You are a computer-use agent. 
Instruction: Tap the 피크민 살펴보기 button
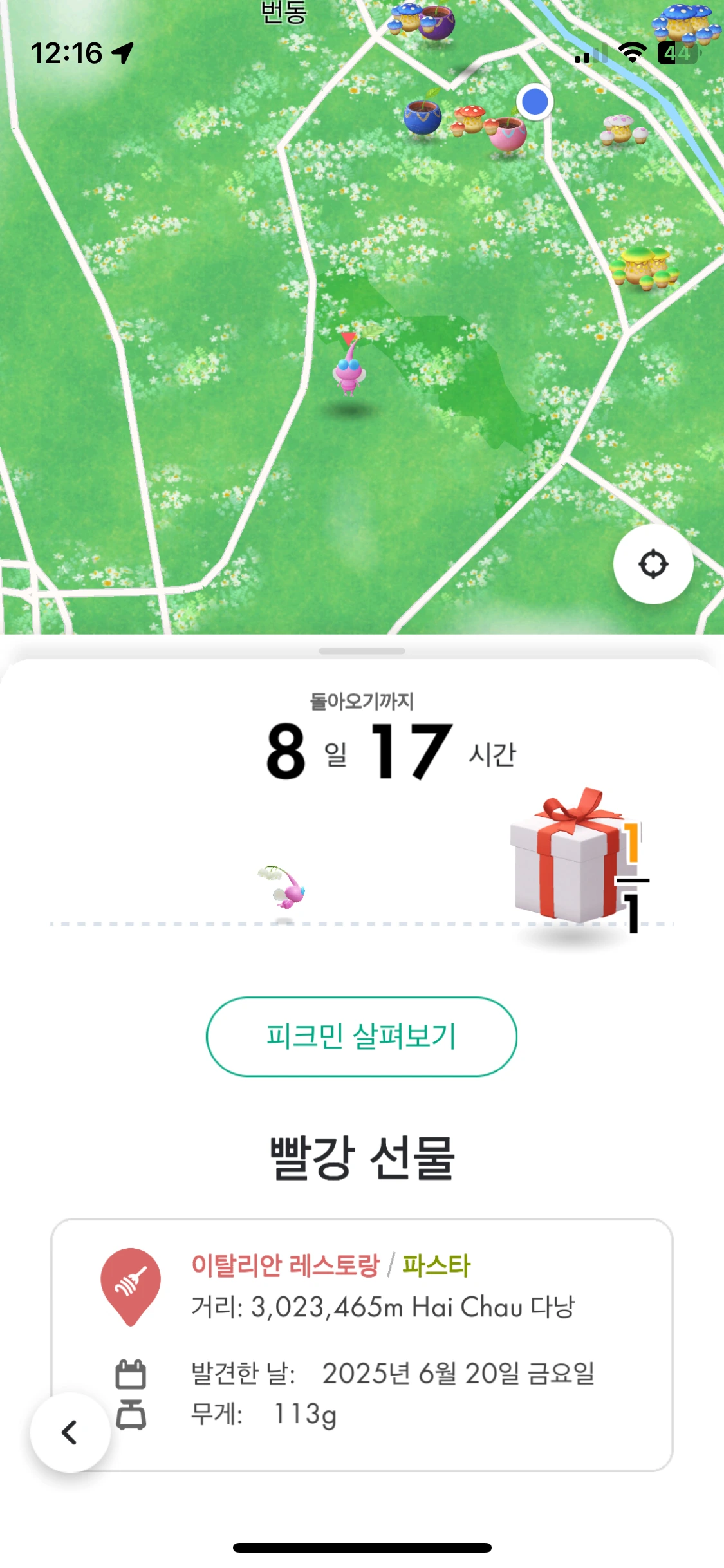(362, 1036)
